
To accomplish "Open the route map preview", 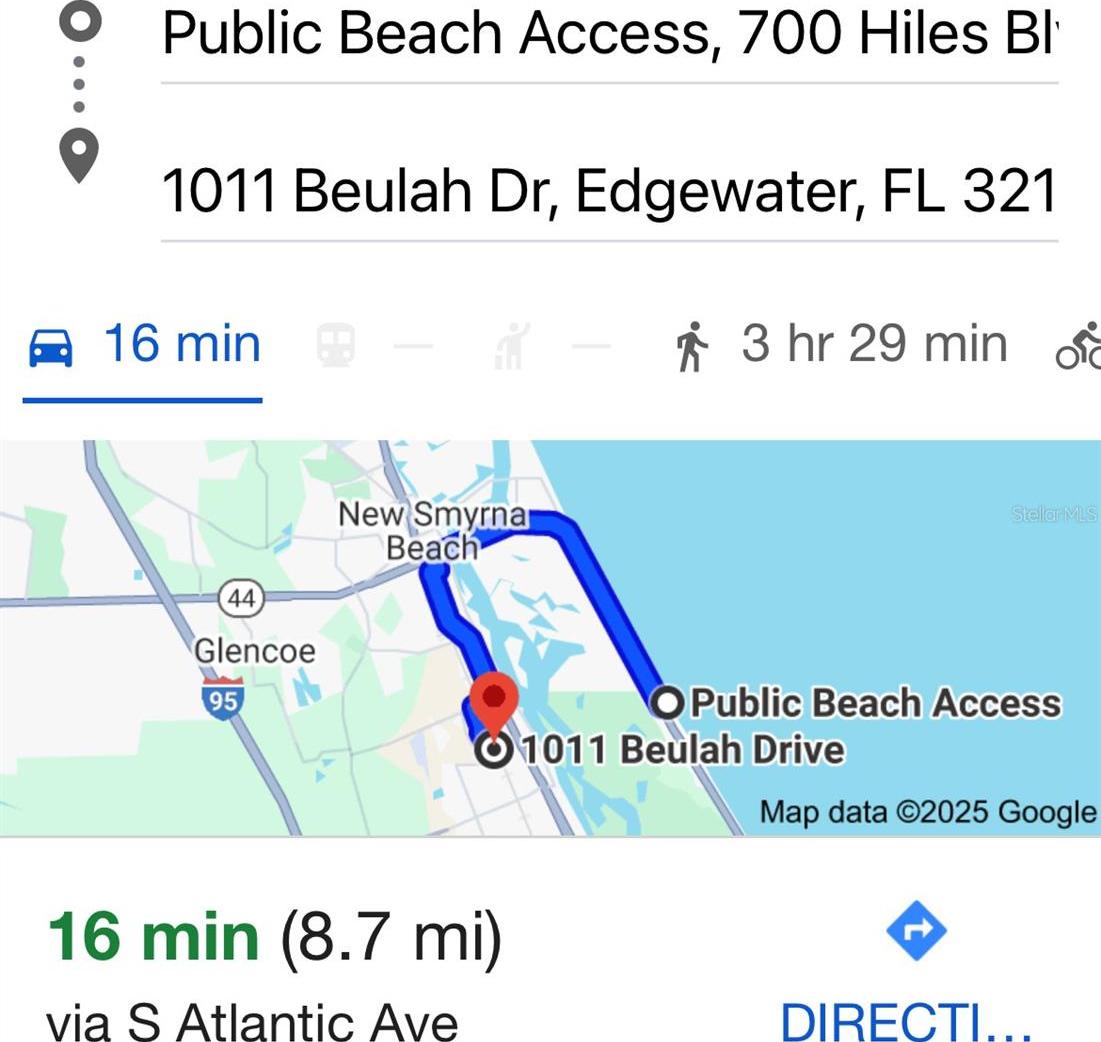I will (550, 638).
